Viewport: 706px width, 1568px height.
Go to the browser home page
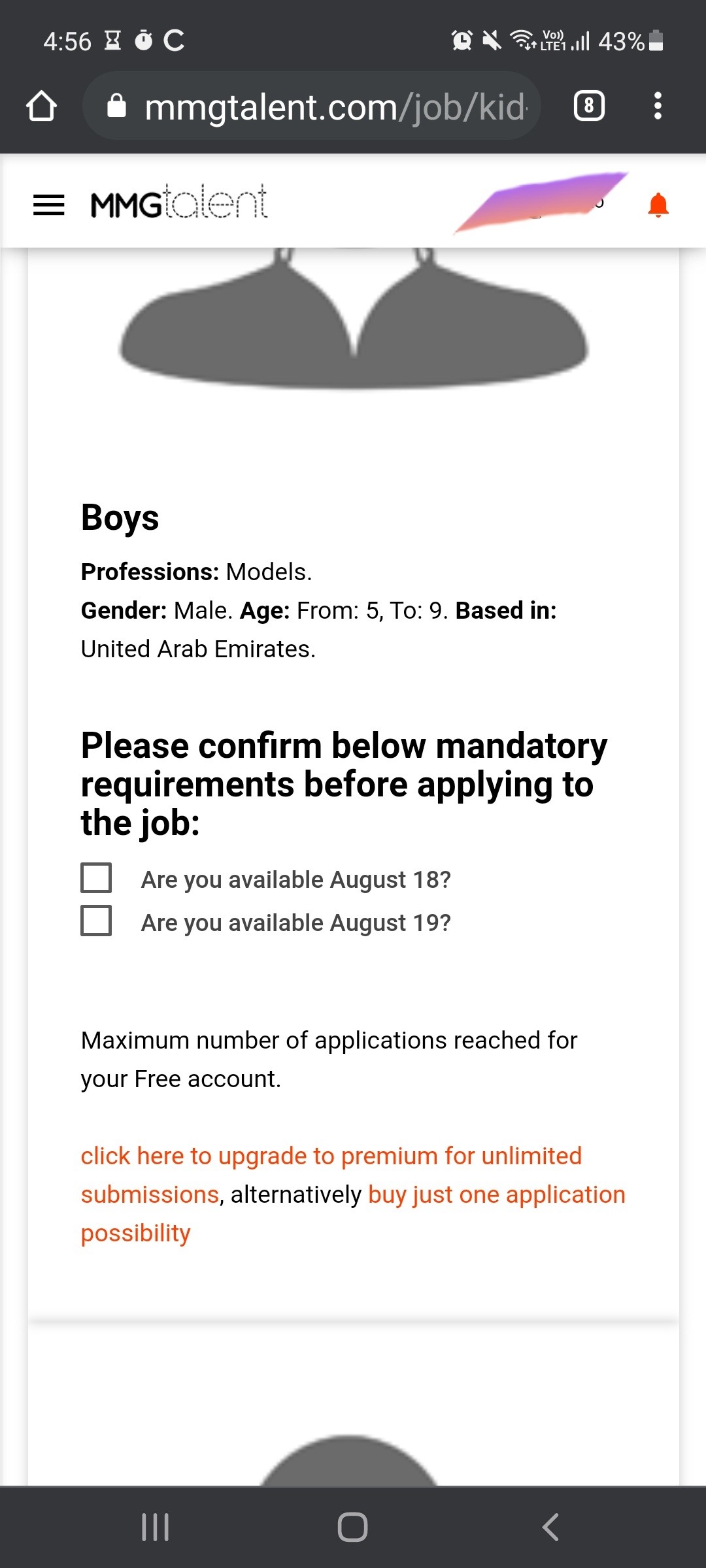pos(42,106)
